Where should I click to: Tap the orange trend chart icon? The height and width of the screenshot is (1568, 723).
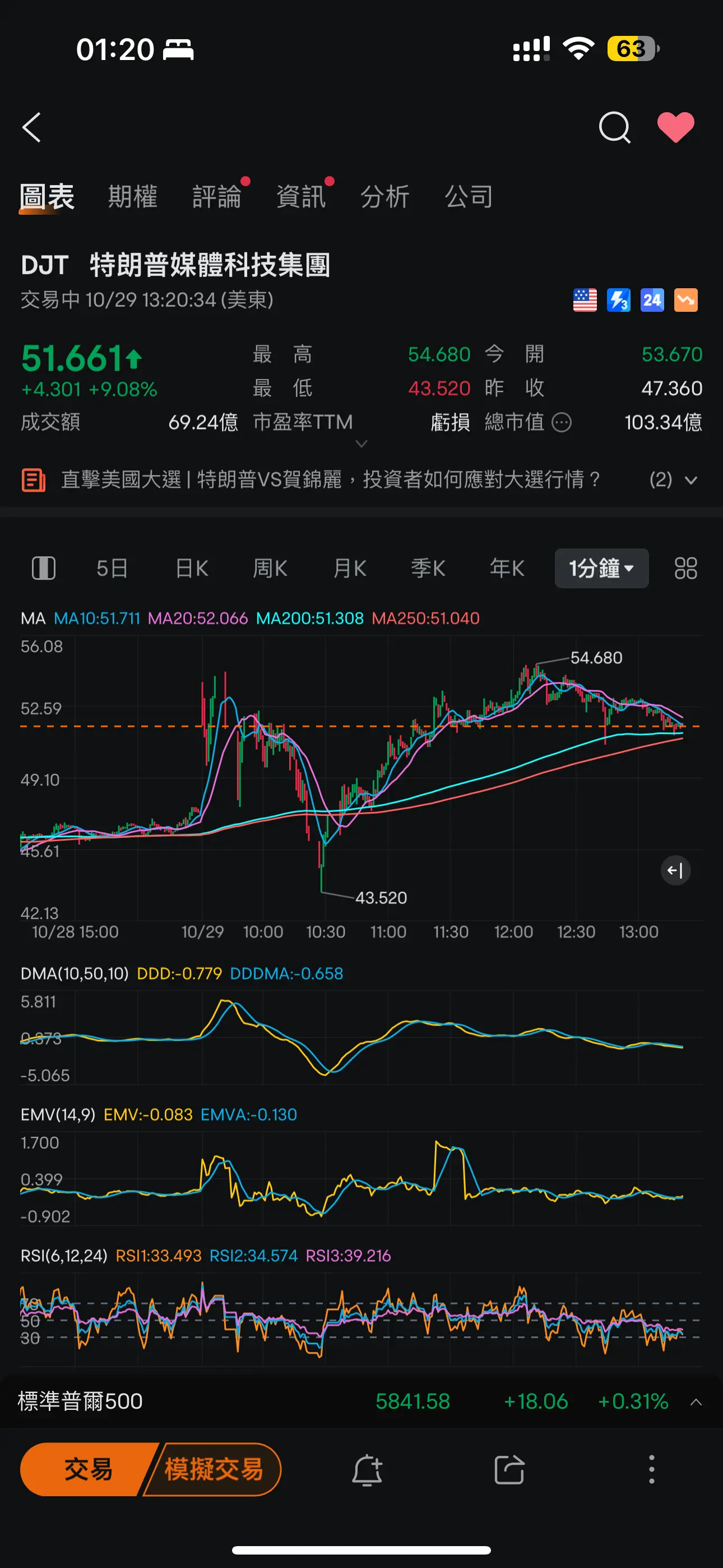pos(685,301)
